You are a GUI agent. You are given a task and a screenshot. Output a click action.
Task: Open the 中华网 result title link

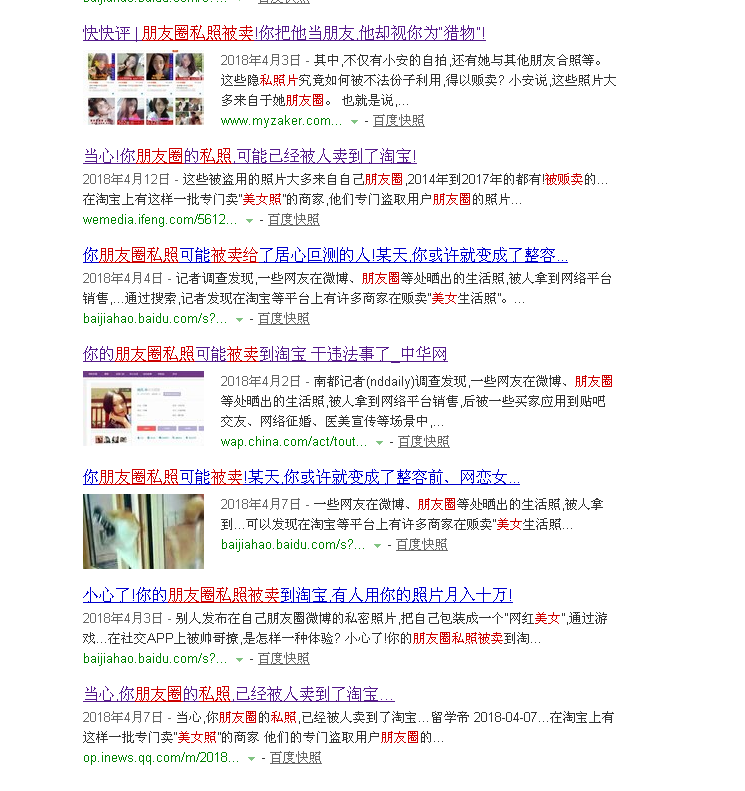265,354
